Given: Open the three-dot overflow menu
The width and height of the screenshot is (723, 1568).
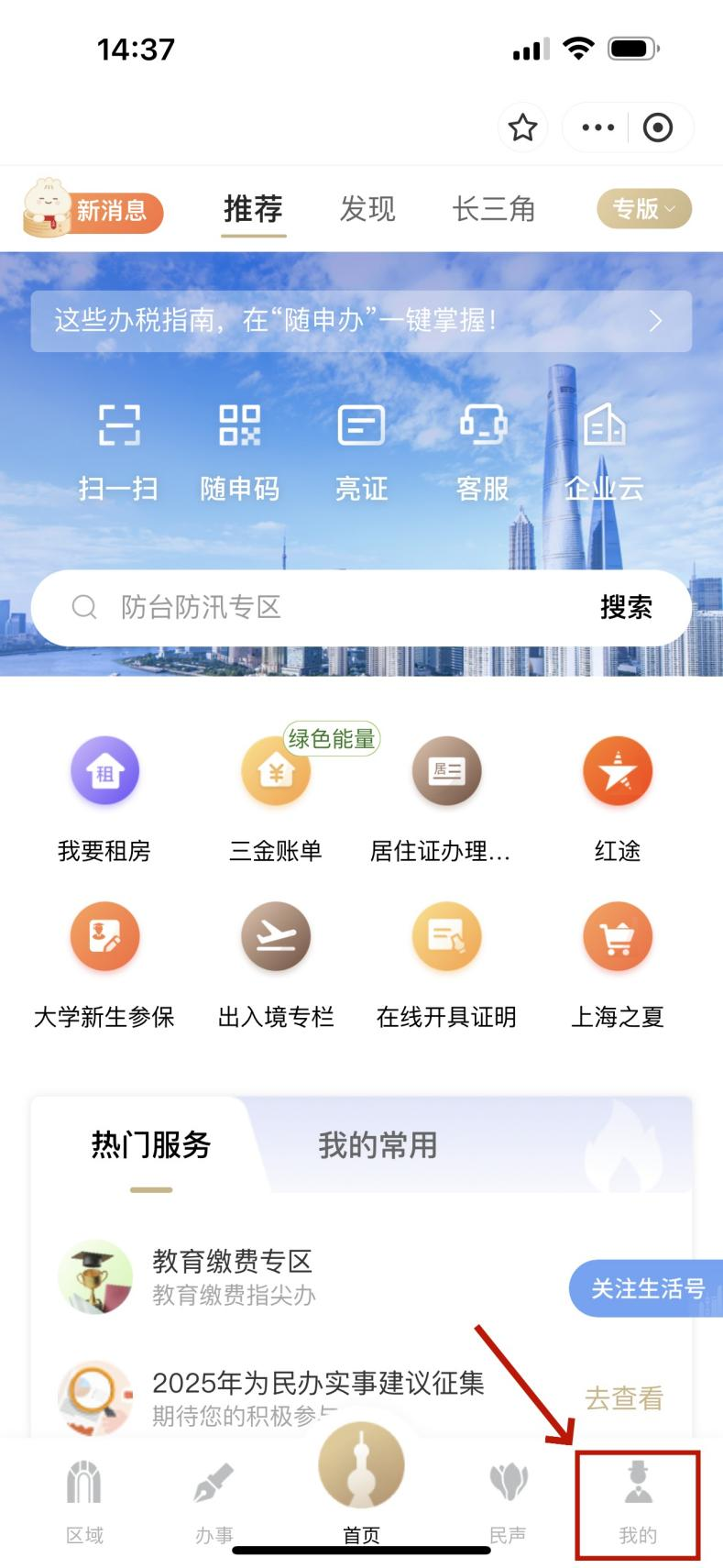Looking at the screenshot, I should coord(598,127).
